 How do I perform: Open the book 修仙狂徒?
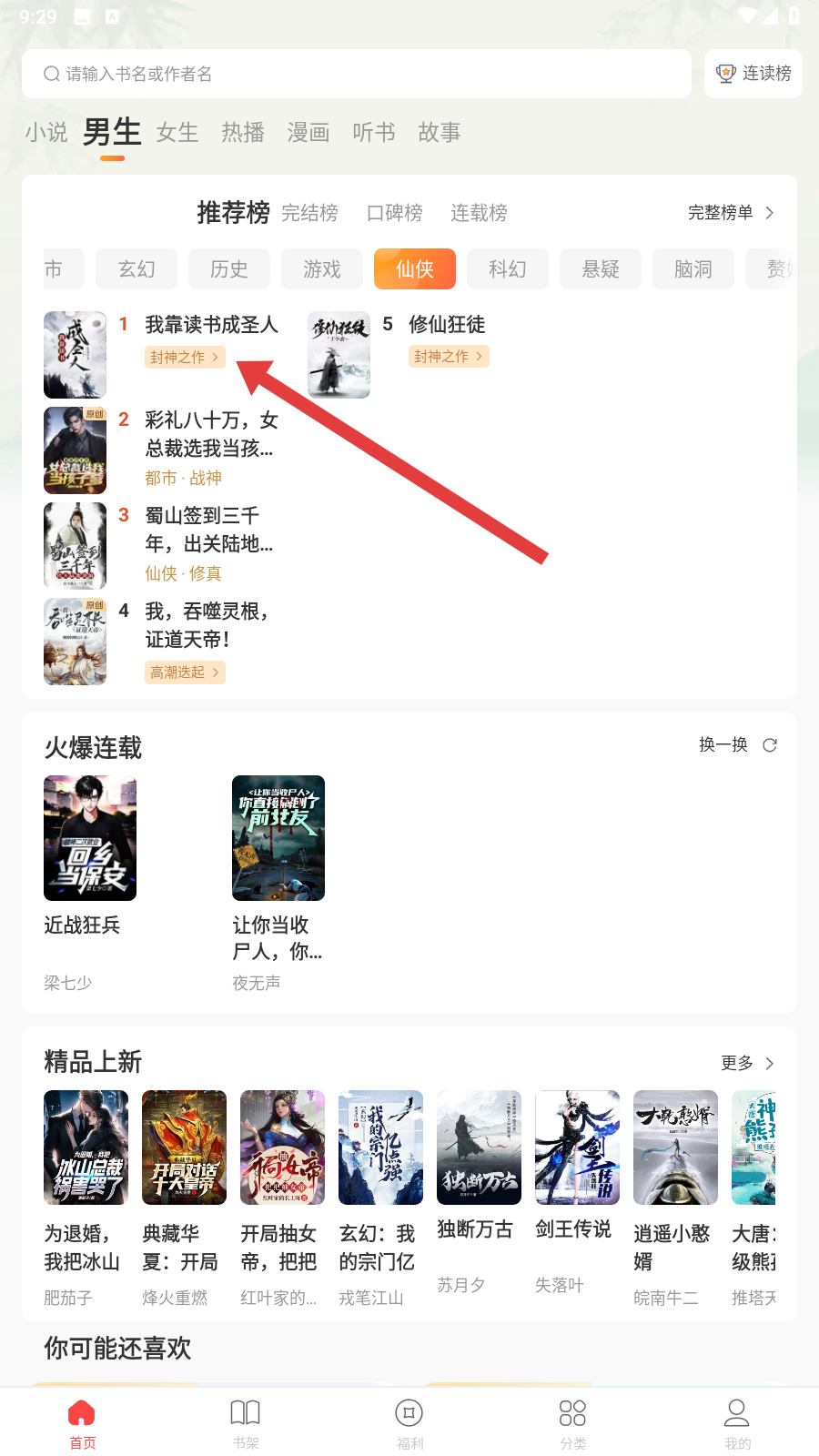click(447, 325)
